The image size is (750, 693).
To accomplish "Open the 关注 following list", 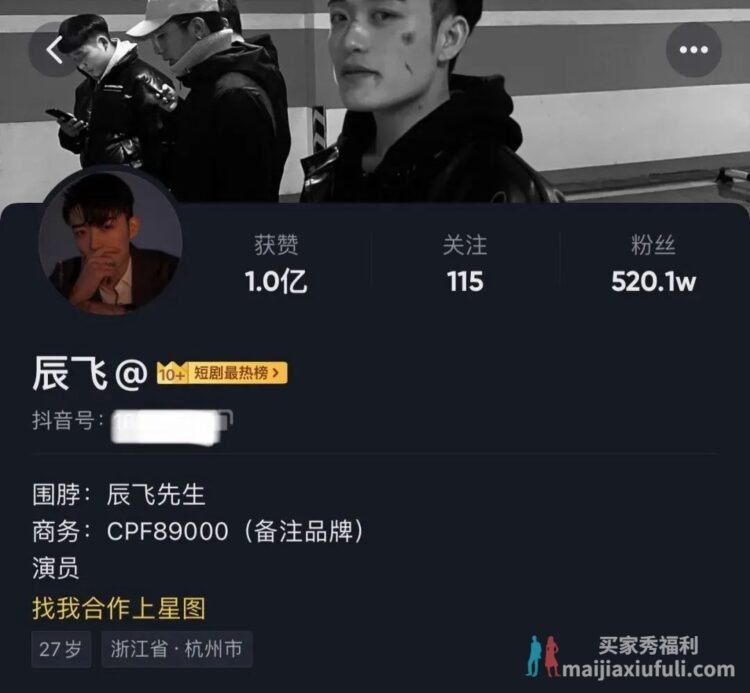I will click(465, 265).
